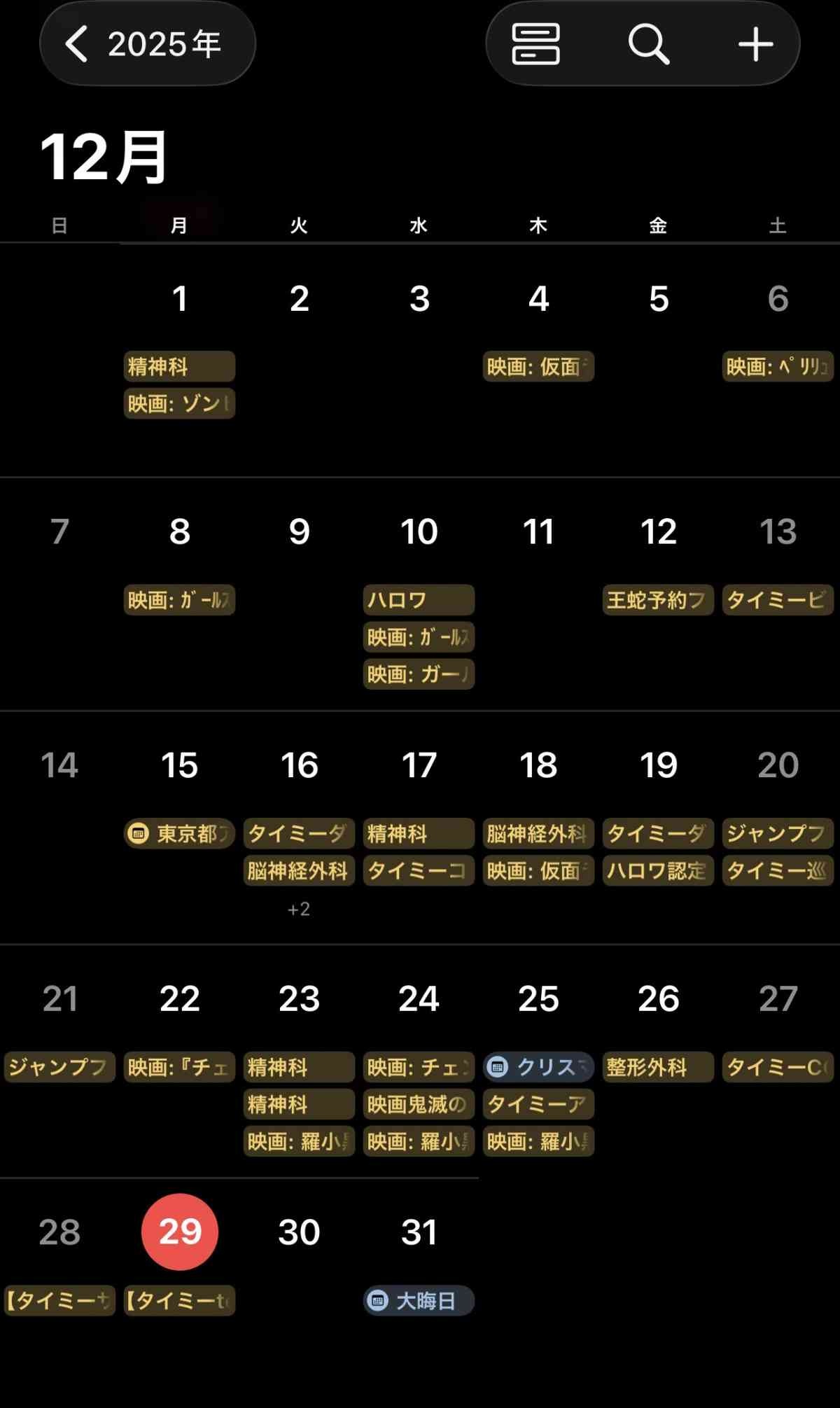The height and width of the screenshot is (1408, 840).
Task: Open calendar search
Action: (x=648, y=43)
